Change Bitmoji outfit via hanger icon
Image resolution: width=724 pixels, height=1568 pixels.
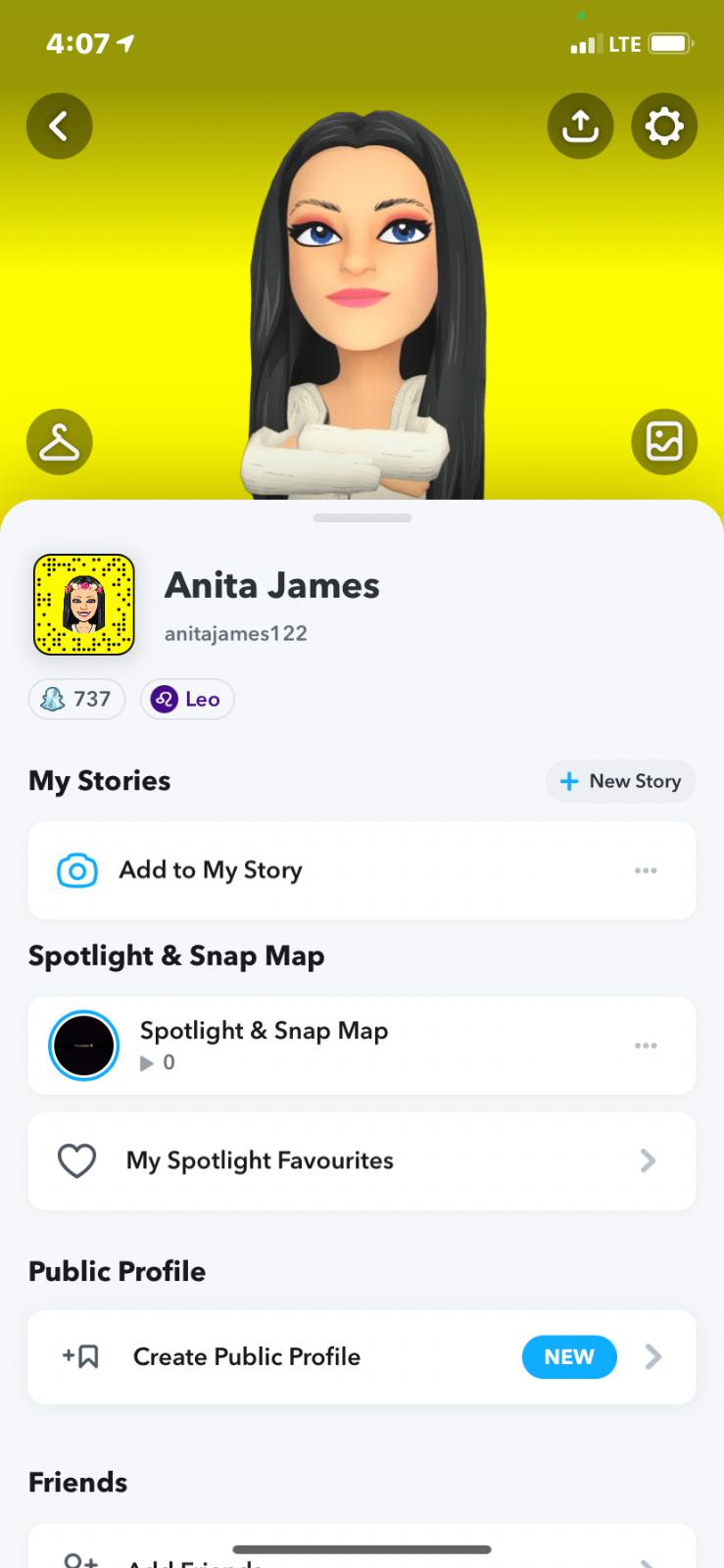tap(59, 442)
